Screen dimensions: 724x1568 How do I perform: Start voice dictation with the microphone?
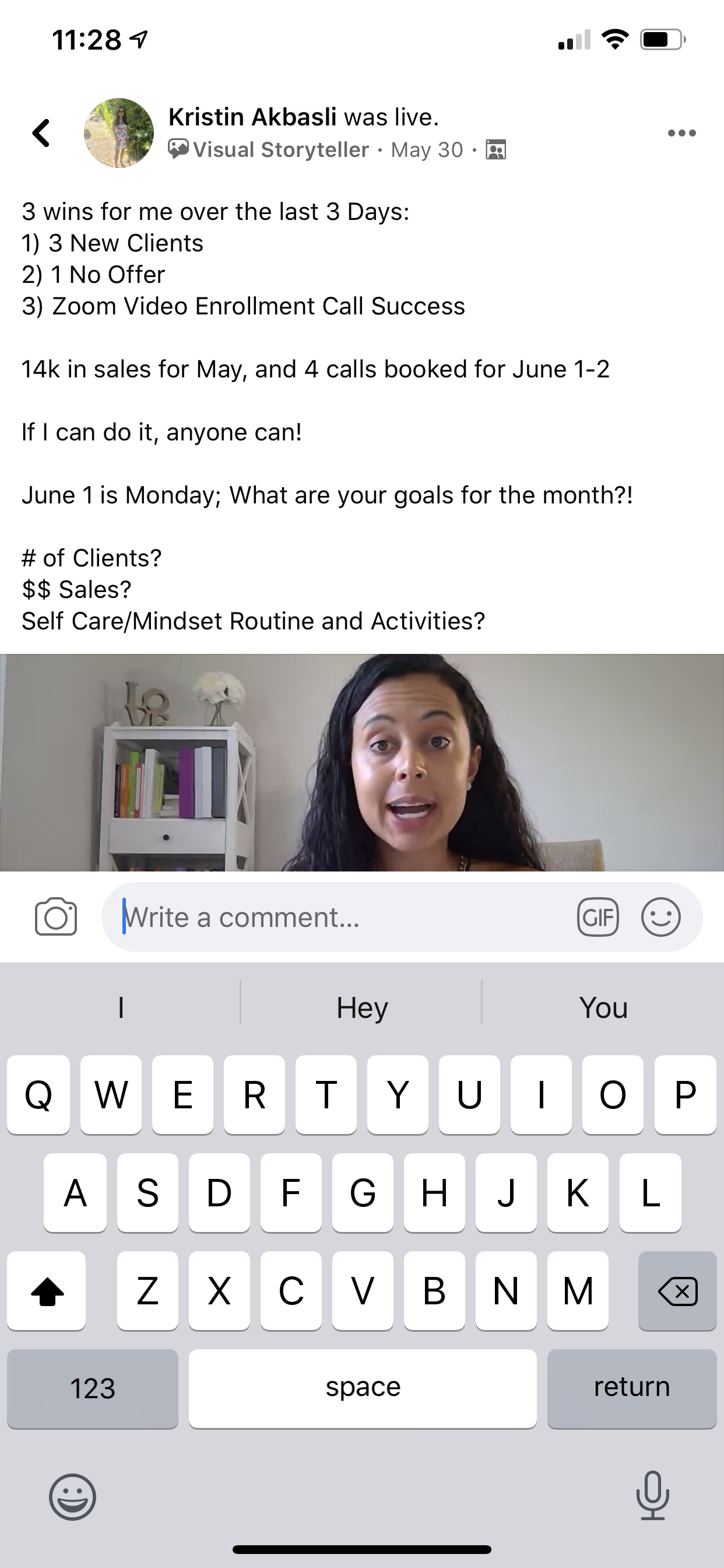[652, 1495]
